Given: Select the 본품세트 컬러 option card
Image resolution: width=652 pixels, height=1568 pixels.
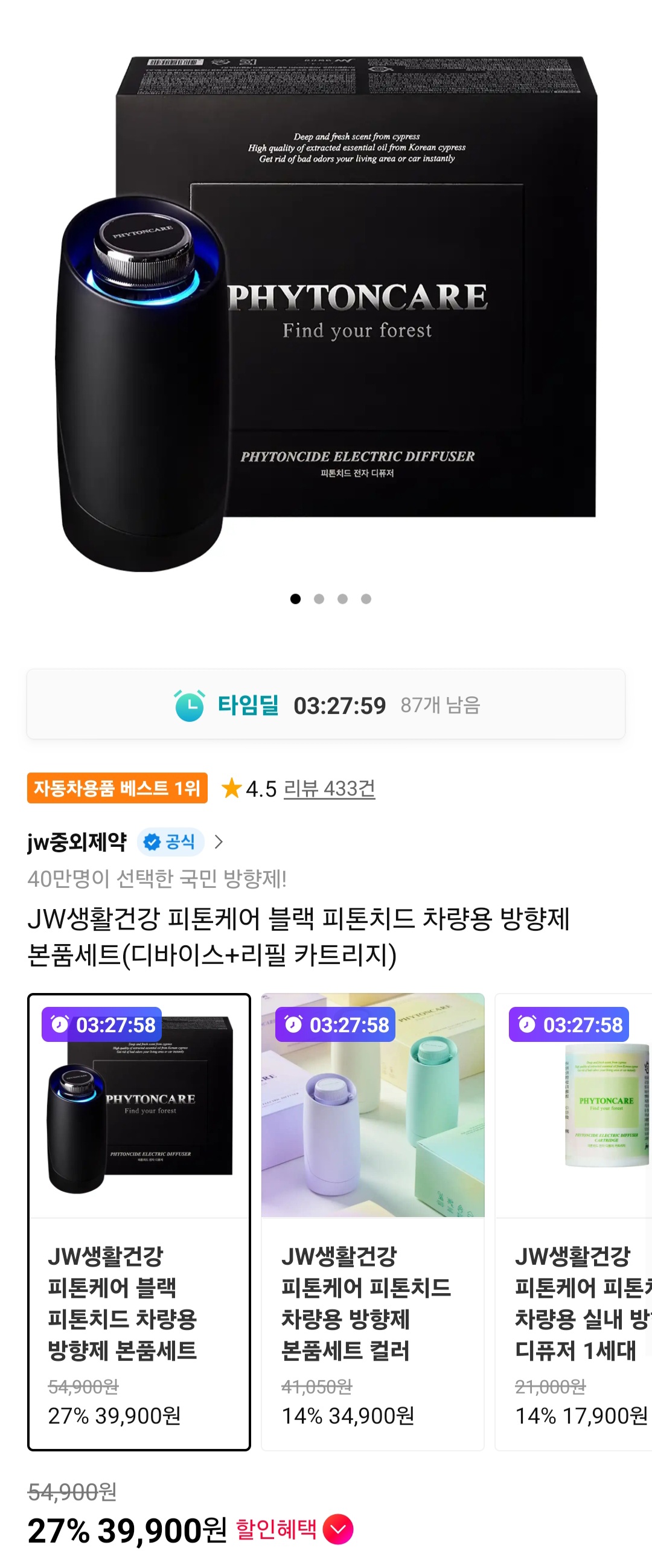Looking at the screenshot, I should tap(372, 1221).
